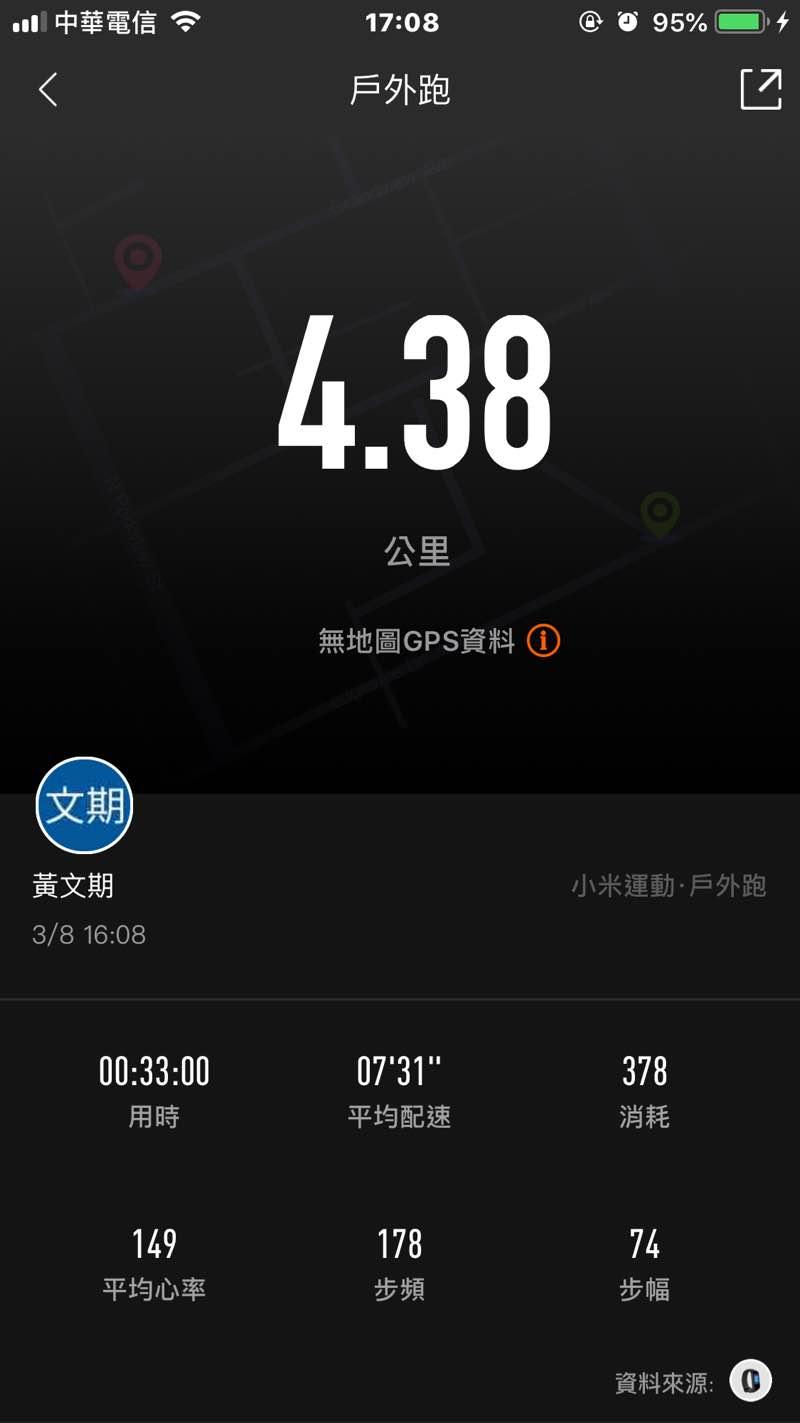Go back from 戶外跑 screen

(48, 90)
